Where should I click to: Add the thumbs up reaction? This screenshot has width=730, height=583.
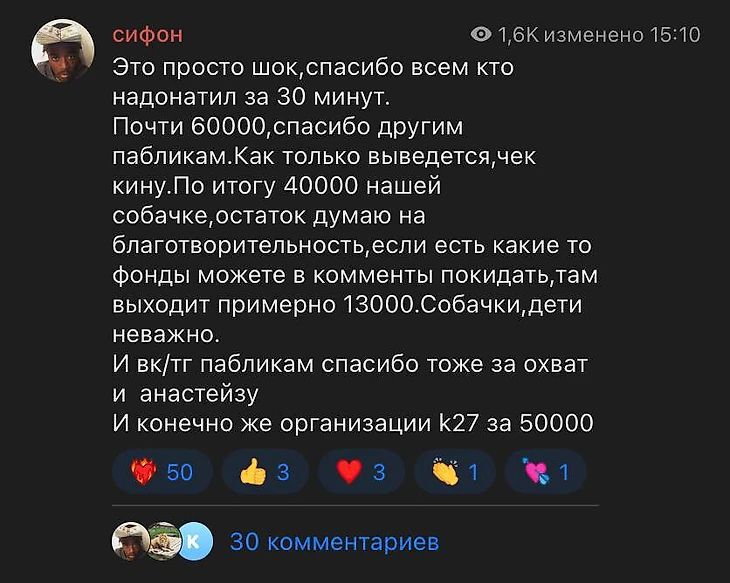265,472
